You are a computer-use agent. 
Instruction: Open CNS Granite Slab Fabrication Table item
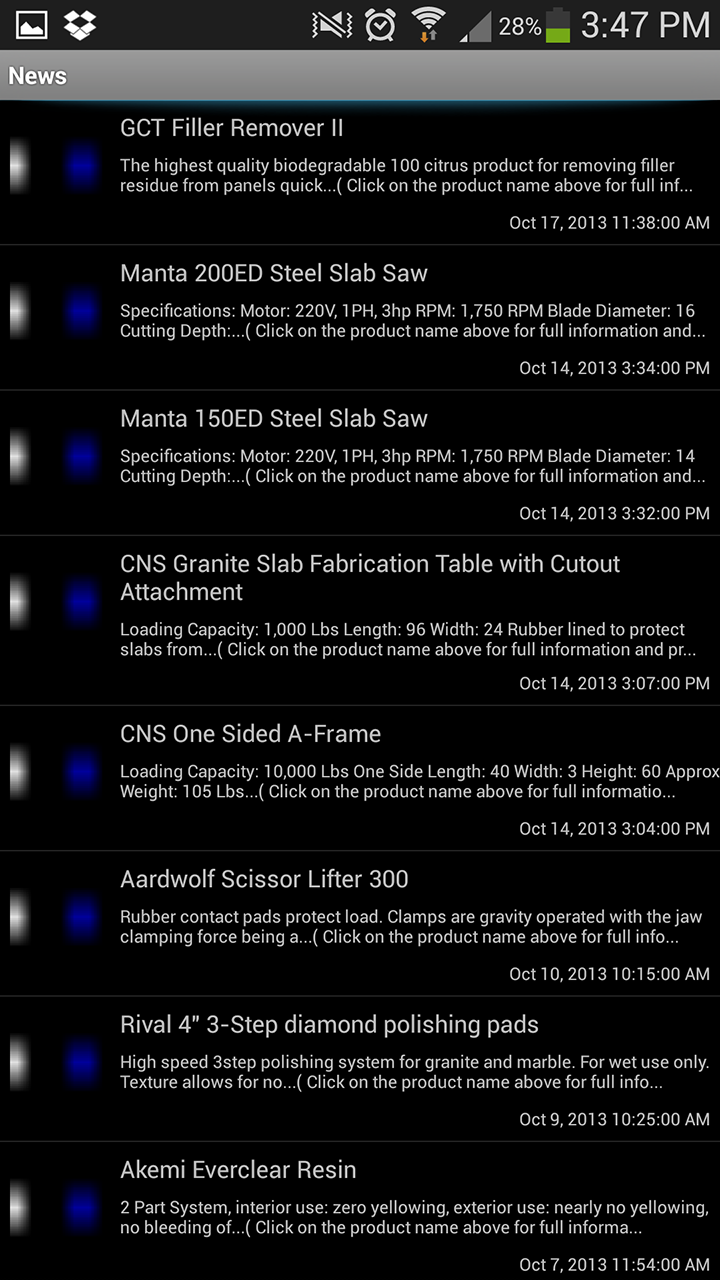pos(370,578)
